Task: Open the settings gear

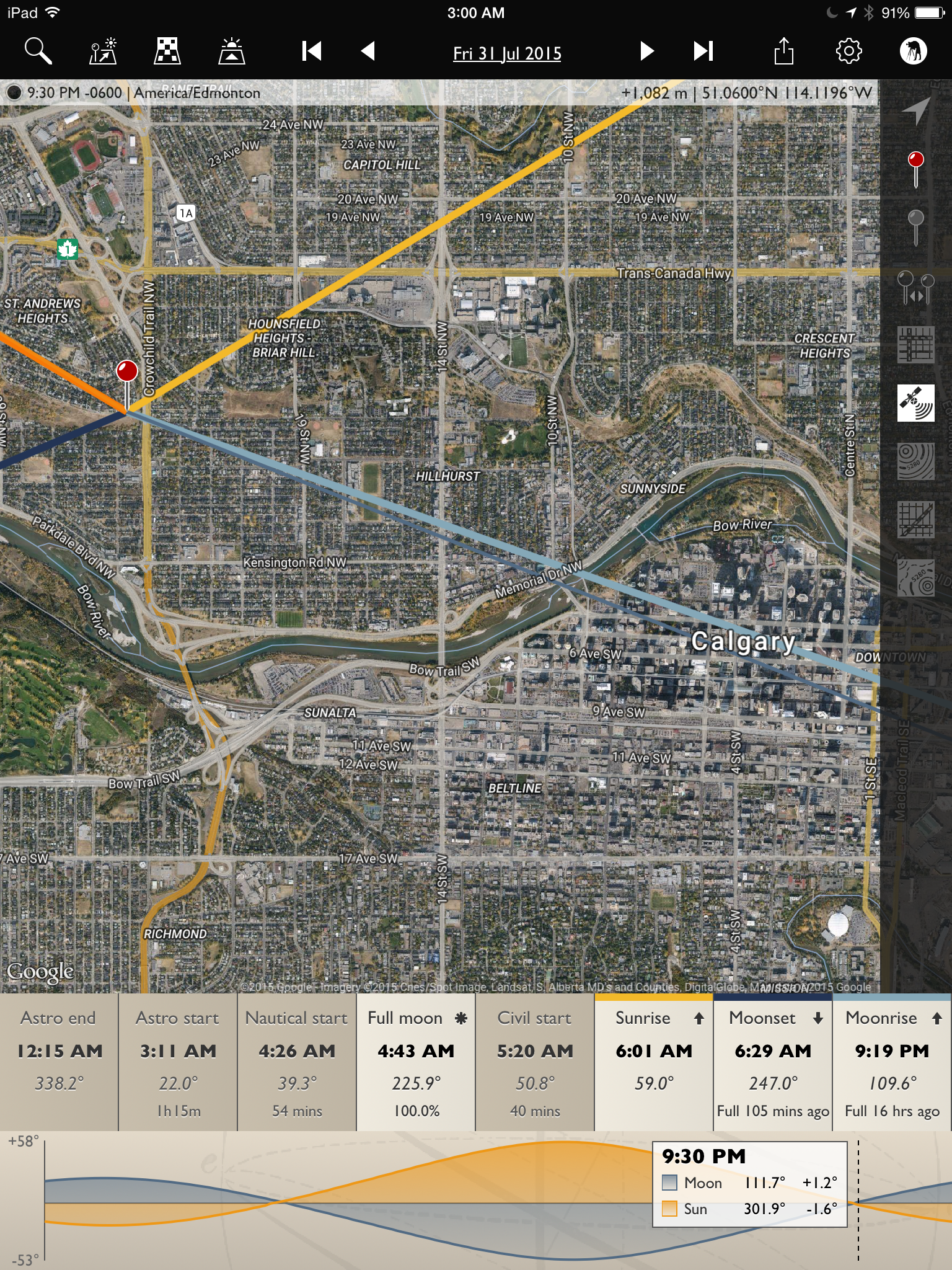Action: 848,51
